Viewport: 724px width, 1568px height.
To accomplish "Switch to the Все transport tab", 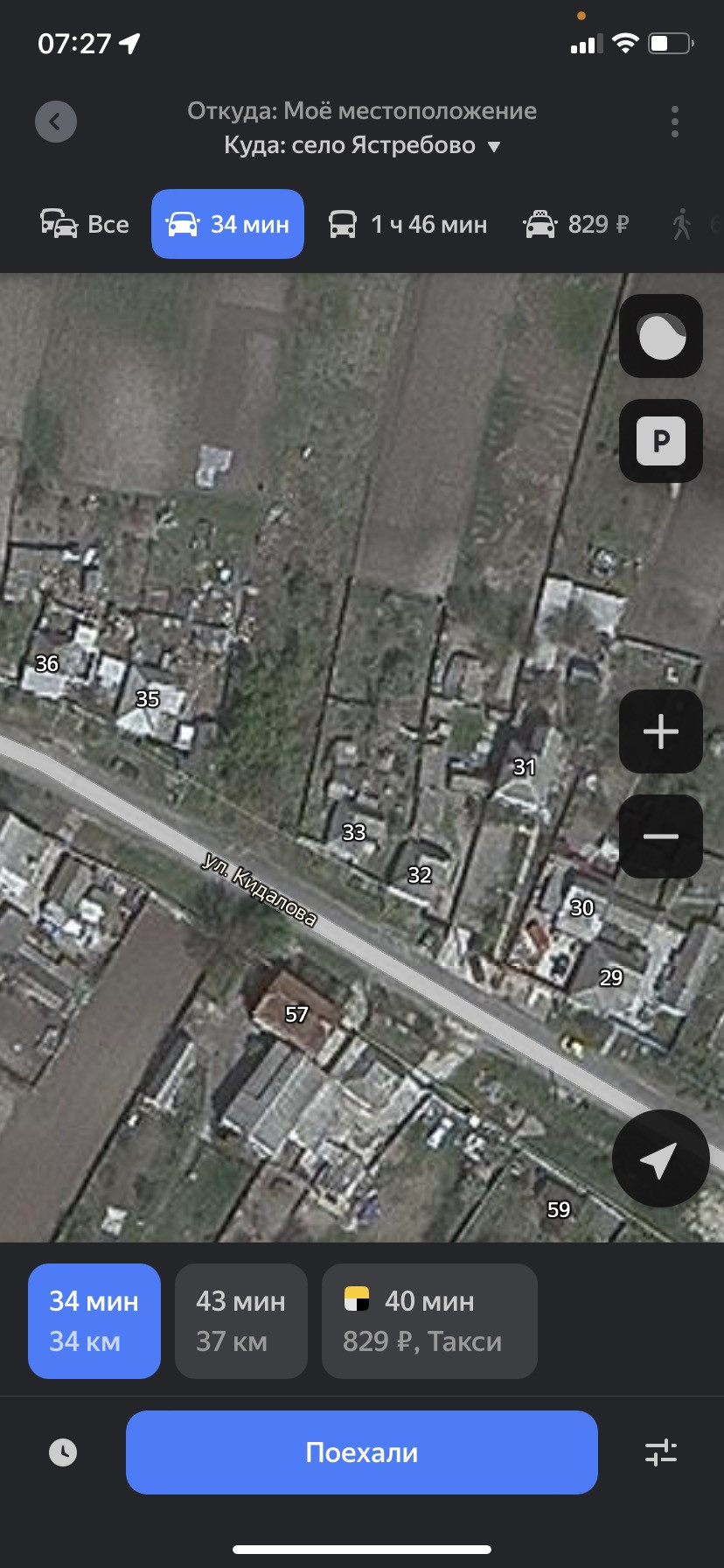I will pos(85,224).
